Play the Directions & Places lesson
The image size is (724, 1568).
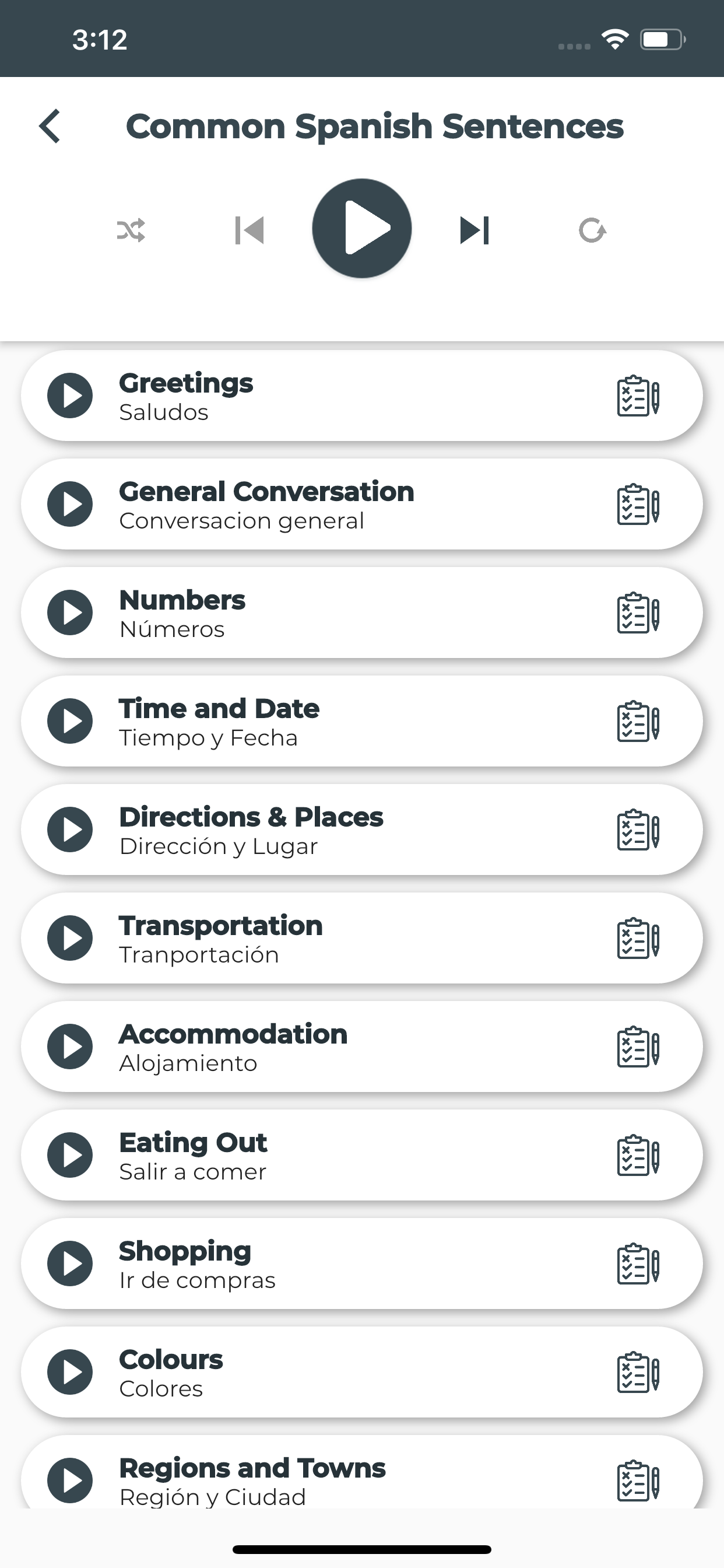tap(70, 829)
